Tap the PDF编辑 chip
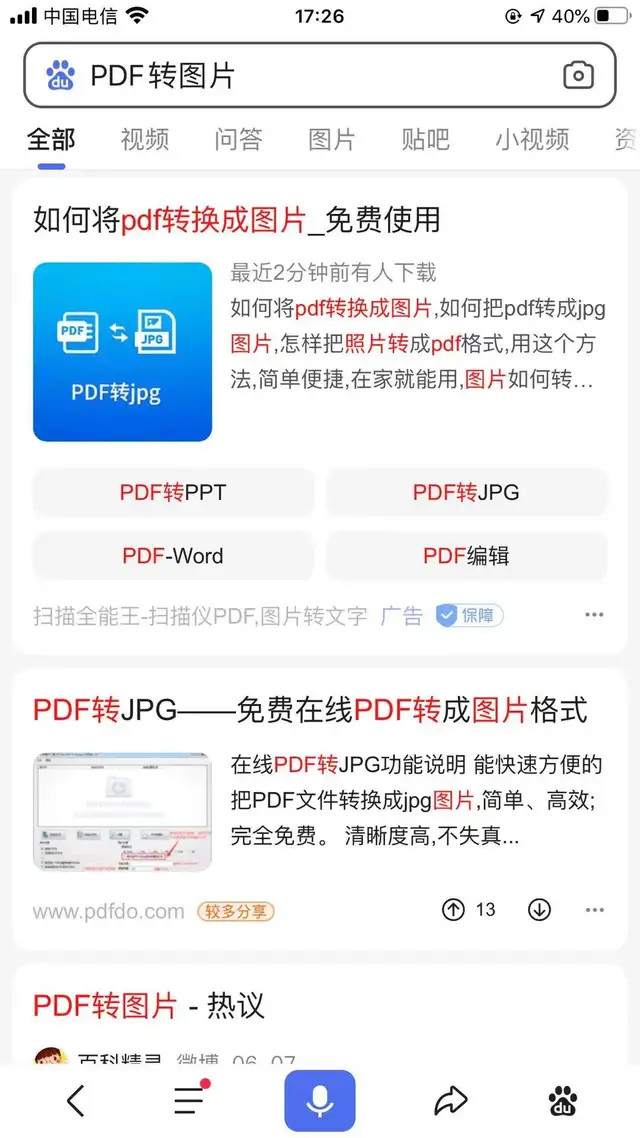Viewport: 640px width, 1138px height. [467, 556]
